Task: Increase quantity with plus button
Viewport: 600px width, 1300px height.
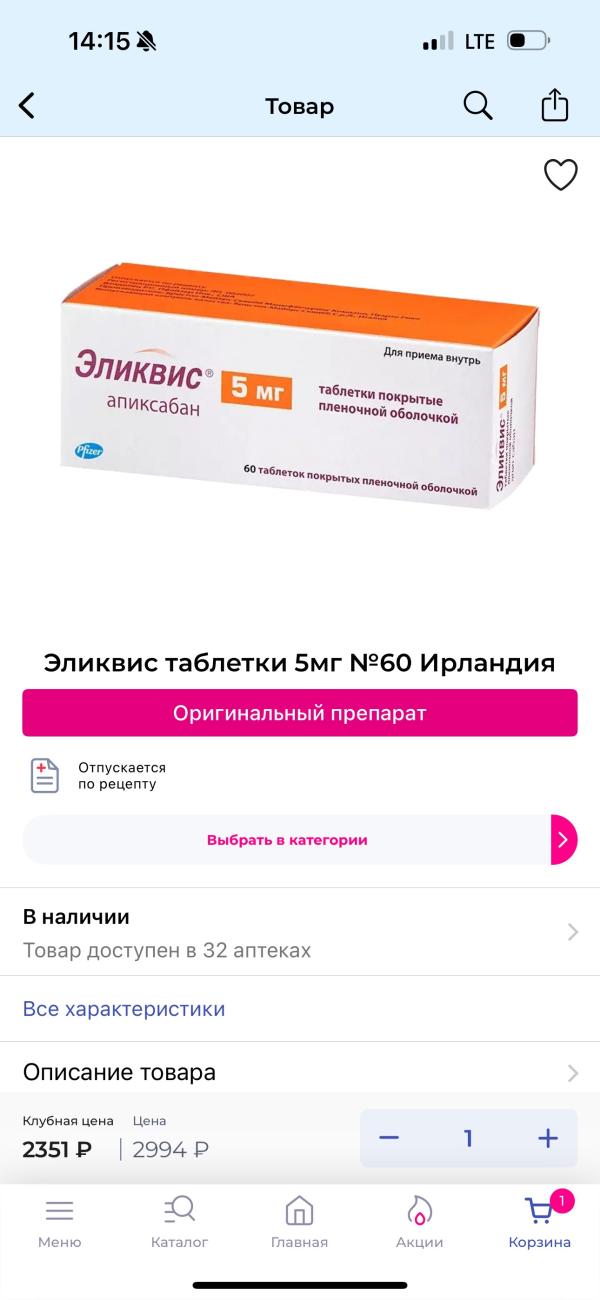Action: pyautogui.click(x=547, y=1138)
